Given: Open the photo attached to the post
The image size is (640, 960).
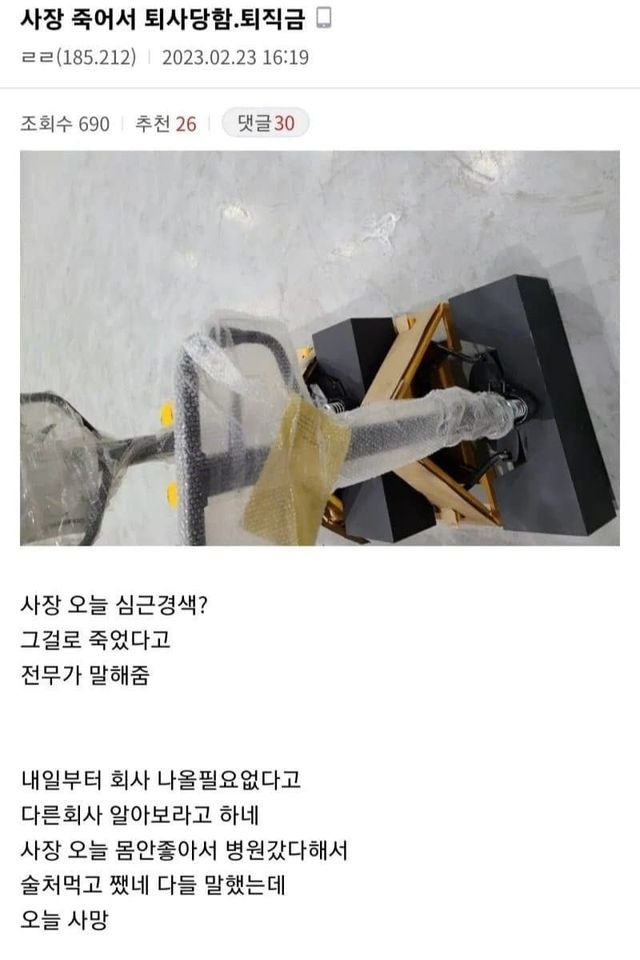Looking at the screenshot, I should click(x=320, y=348).
